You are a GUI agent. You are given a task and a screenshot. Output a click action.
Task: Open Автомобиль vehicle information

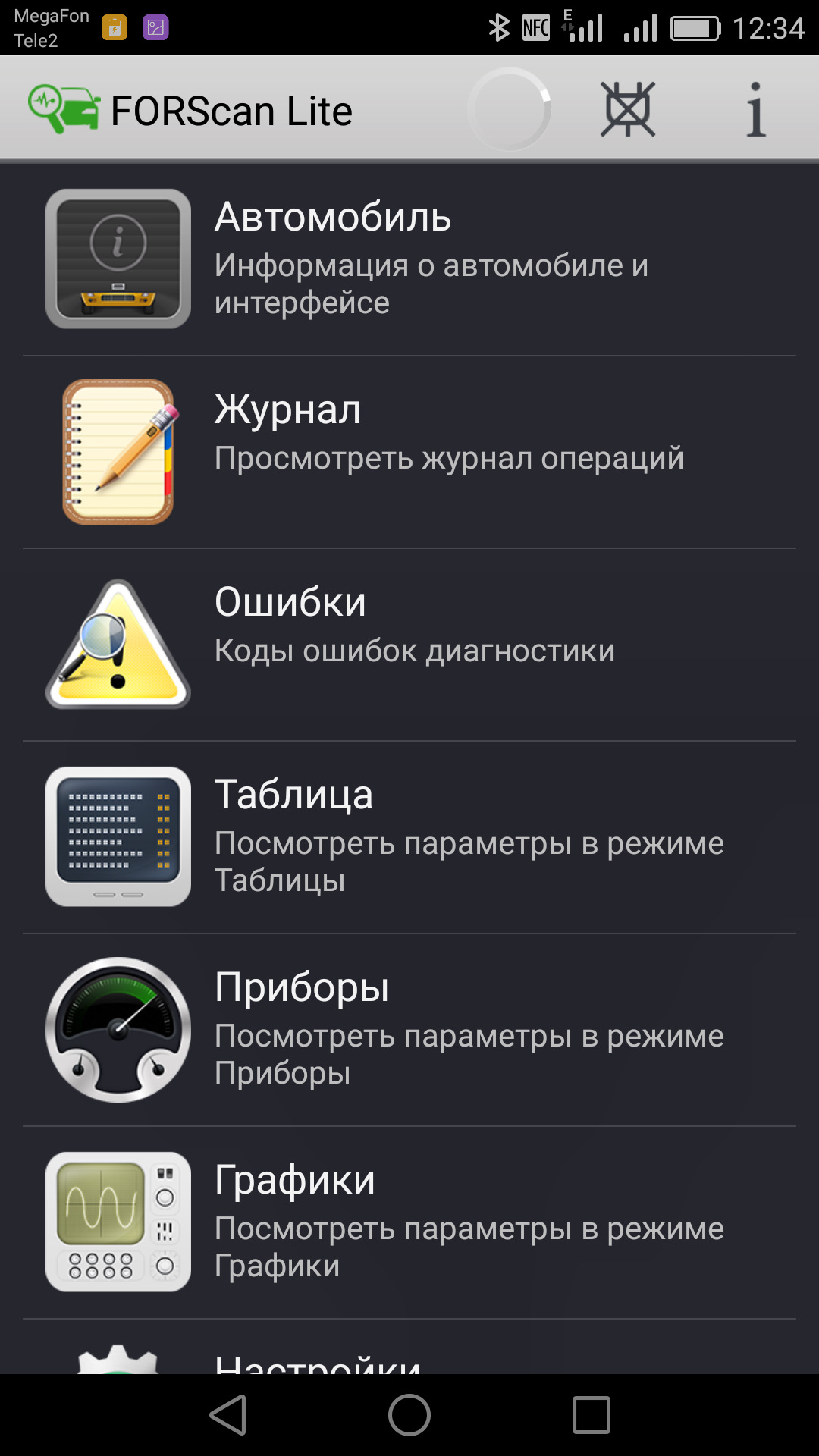click(409, 259)
